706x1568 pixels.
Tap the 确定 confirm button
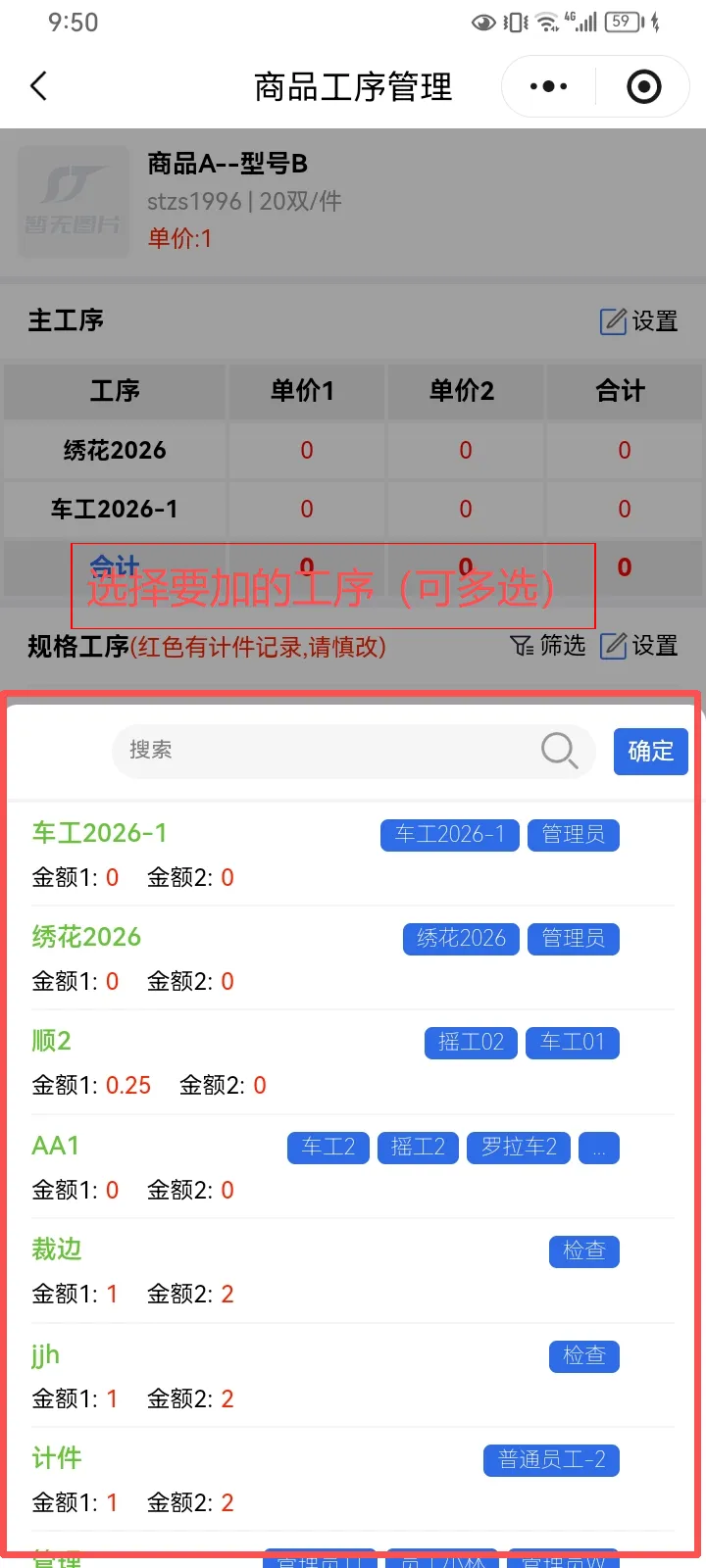(x=650, y=751)
